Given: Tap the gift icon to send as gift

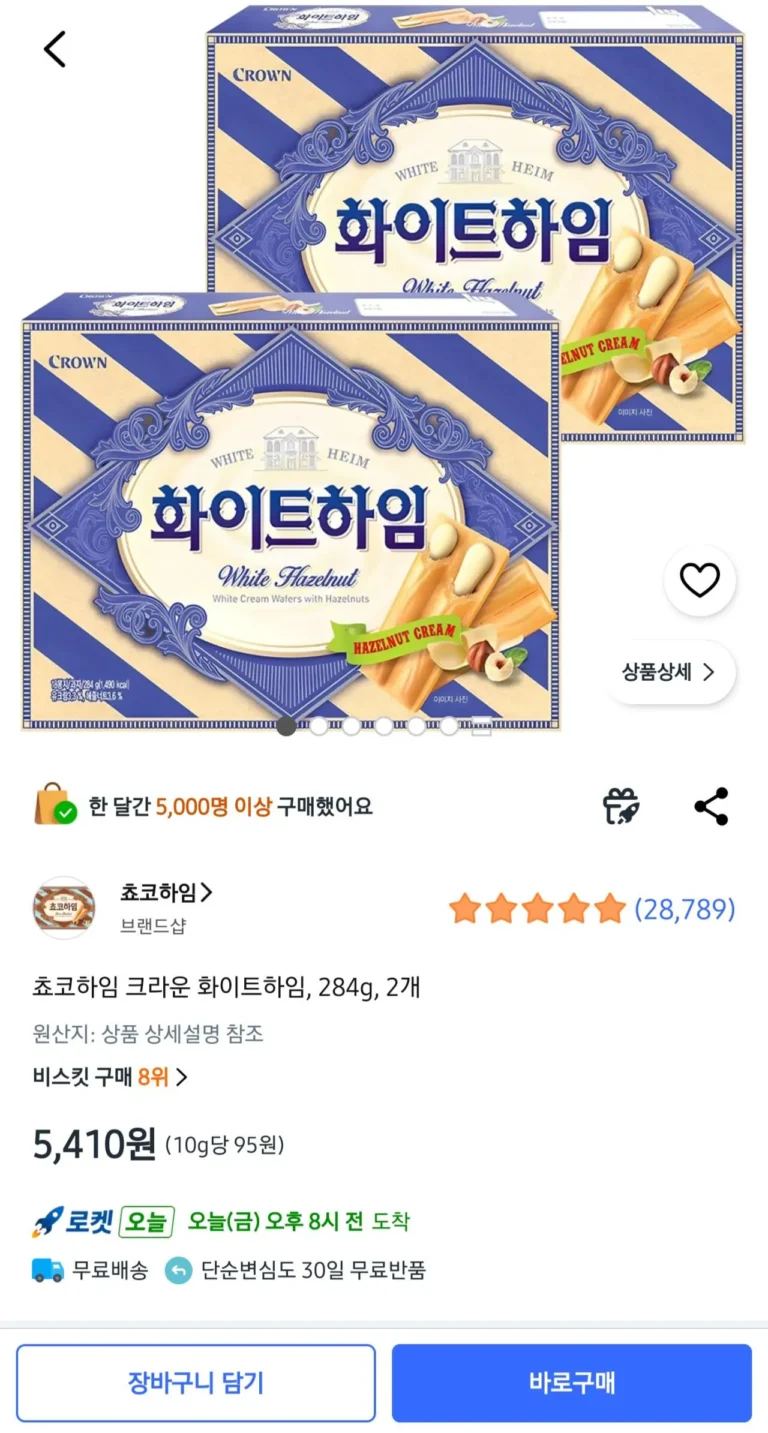Looking at the screenshot, I should [x=621, y=806].
